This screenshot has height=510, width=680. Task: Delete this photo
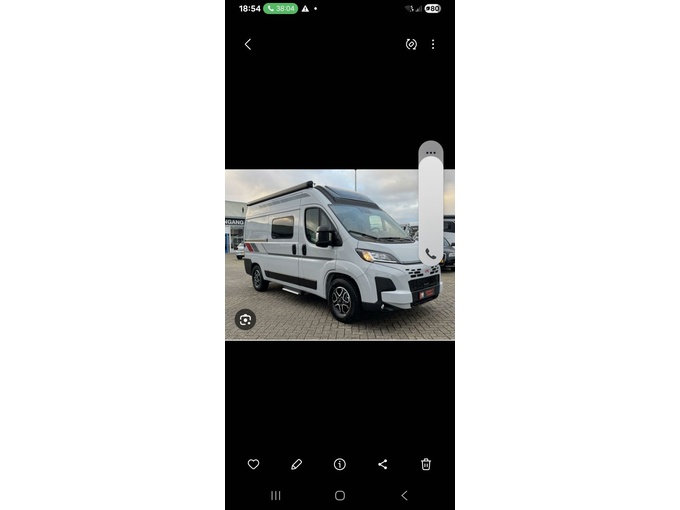(426, 464)
